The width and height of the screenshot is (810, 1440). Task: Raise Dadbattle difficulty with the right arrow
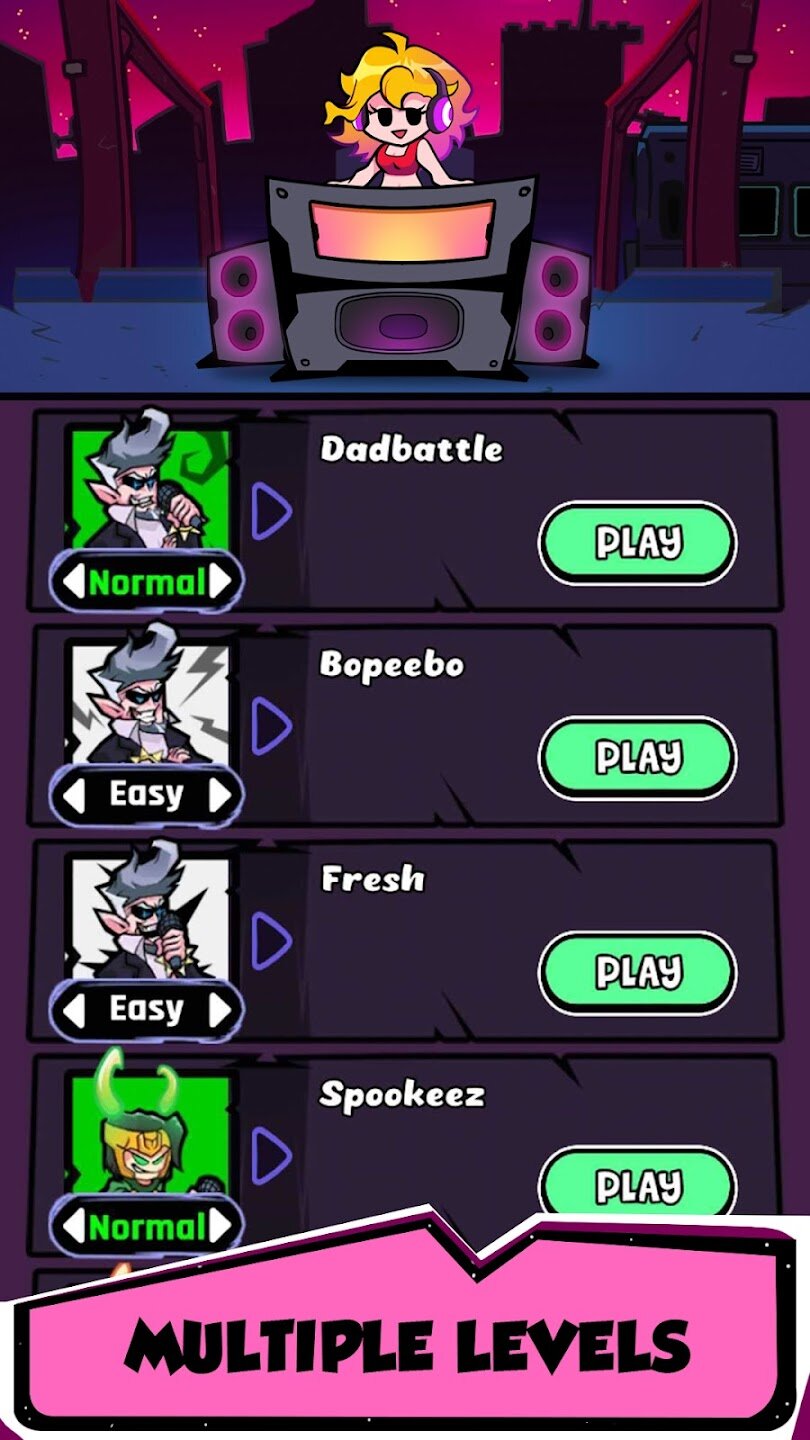(220, 581)
